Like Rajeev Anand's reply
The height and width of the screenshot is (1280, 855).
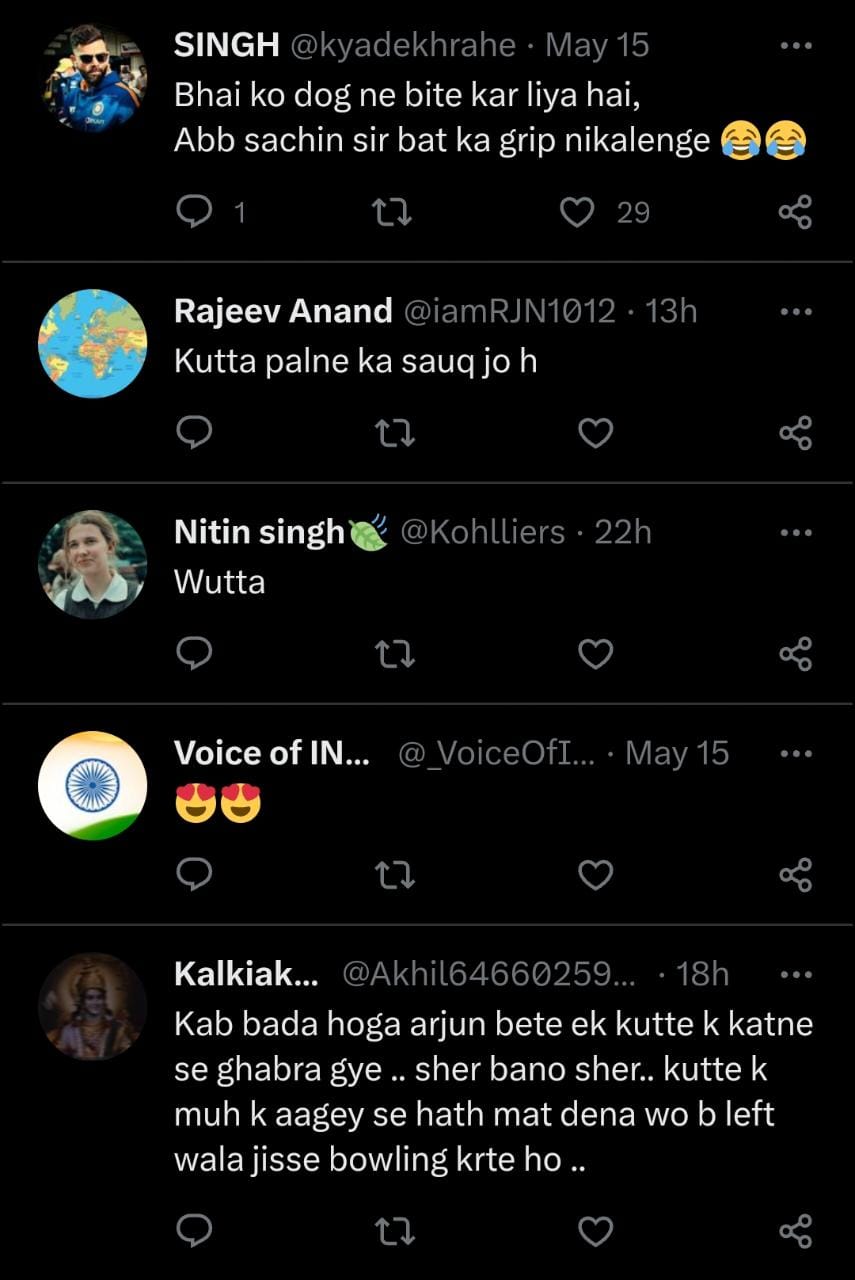pyautogui.click(x=596, y=433)
